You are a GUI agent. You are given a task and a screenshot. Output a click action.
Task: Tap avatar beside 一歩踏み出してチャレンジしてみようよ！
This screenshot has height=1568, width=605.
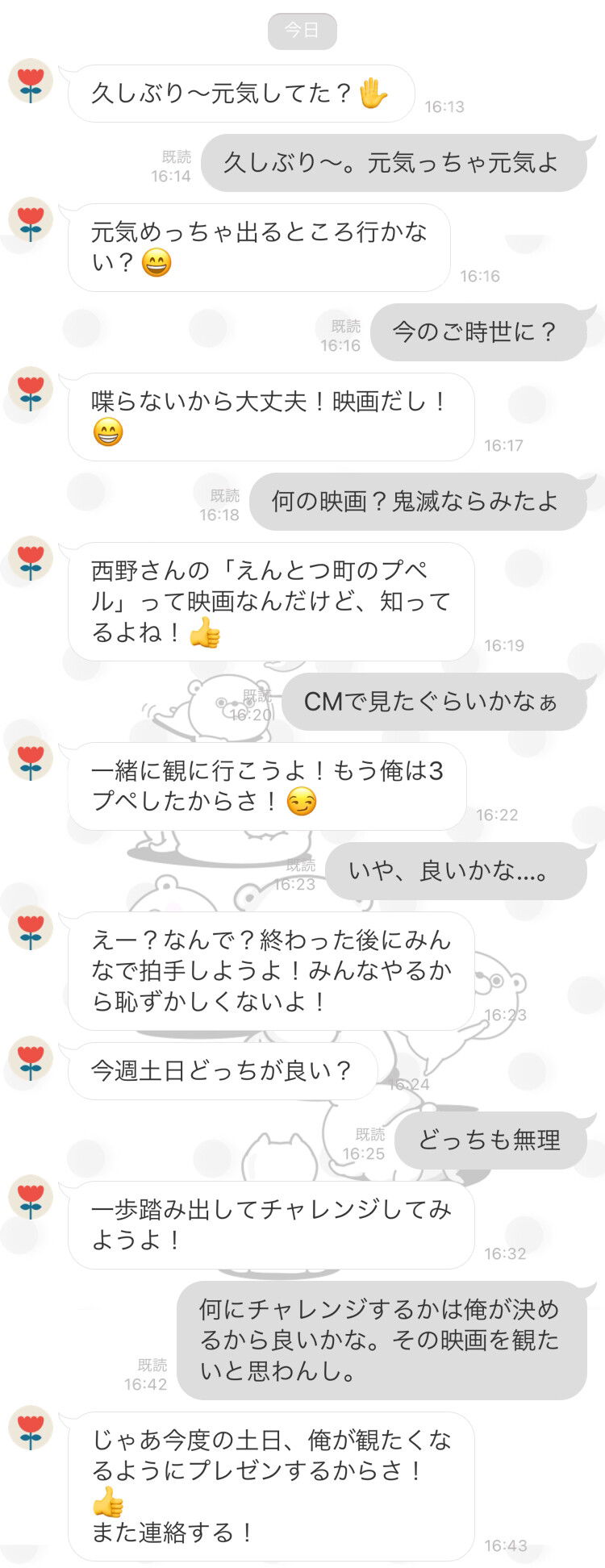31,1197
